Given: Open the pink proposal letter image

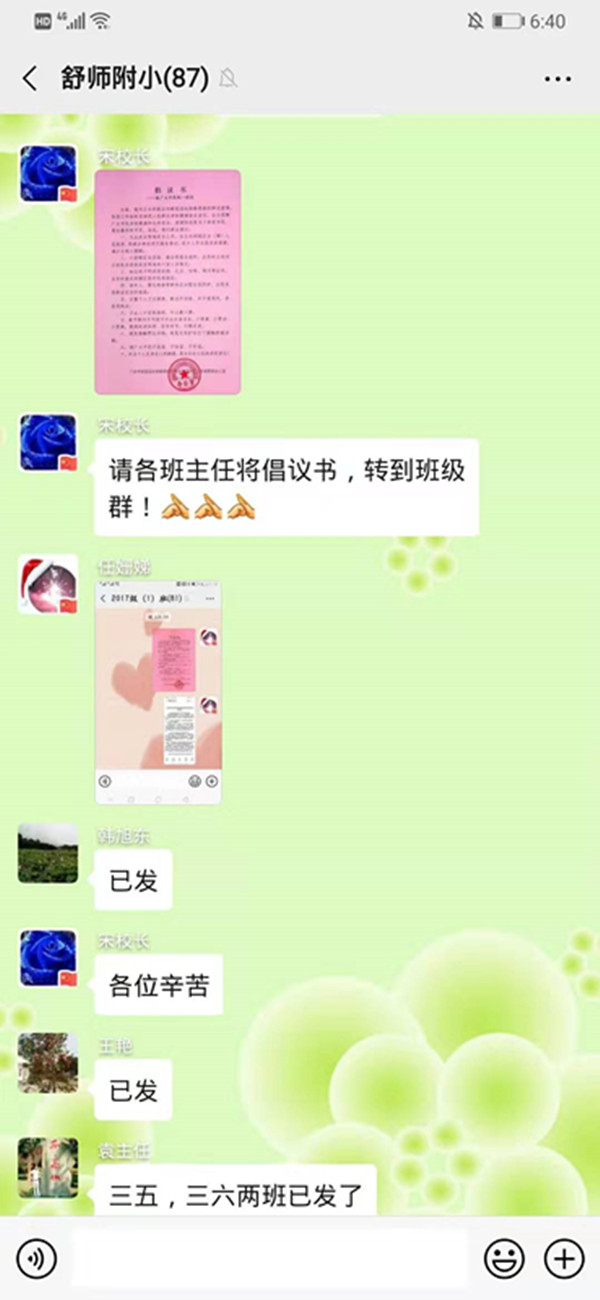Looking at the screenshot, I should (167, 282).
